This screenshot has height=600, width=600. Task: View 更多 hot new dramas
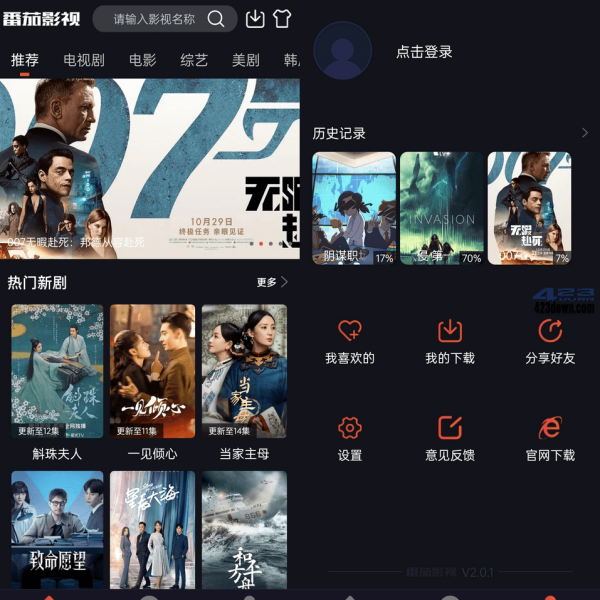(x=271, y=282)
